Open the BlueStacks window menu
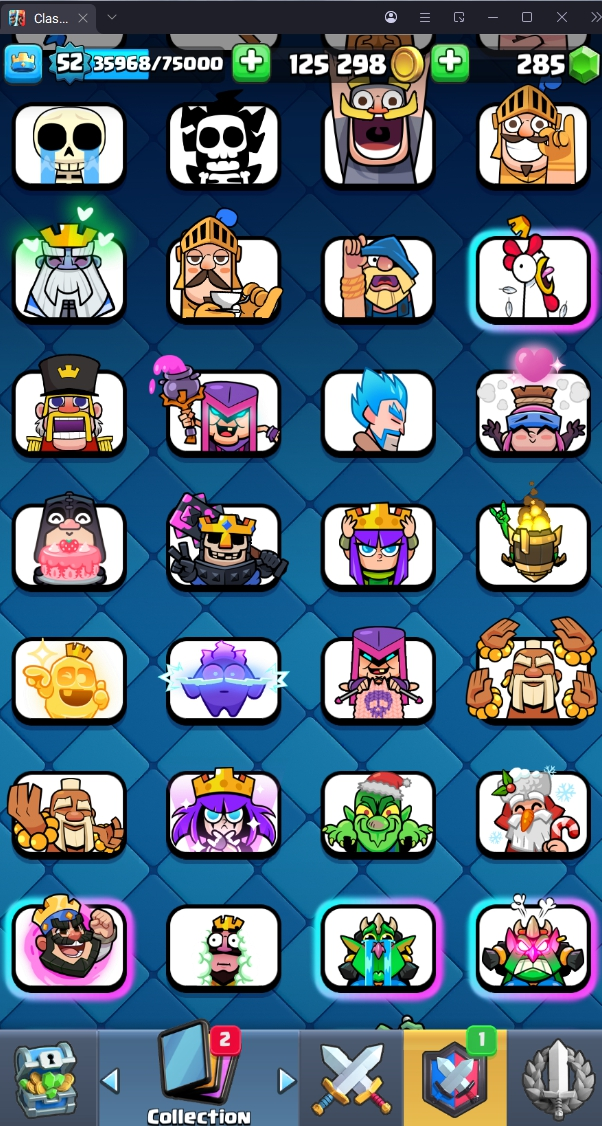Screen dimensions: 602x1126 tap(425, 17)
